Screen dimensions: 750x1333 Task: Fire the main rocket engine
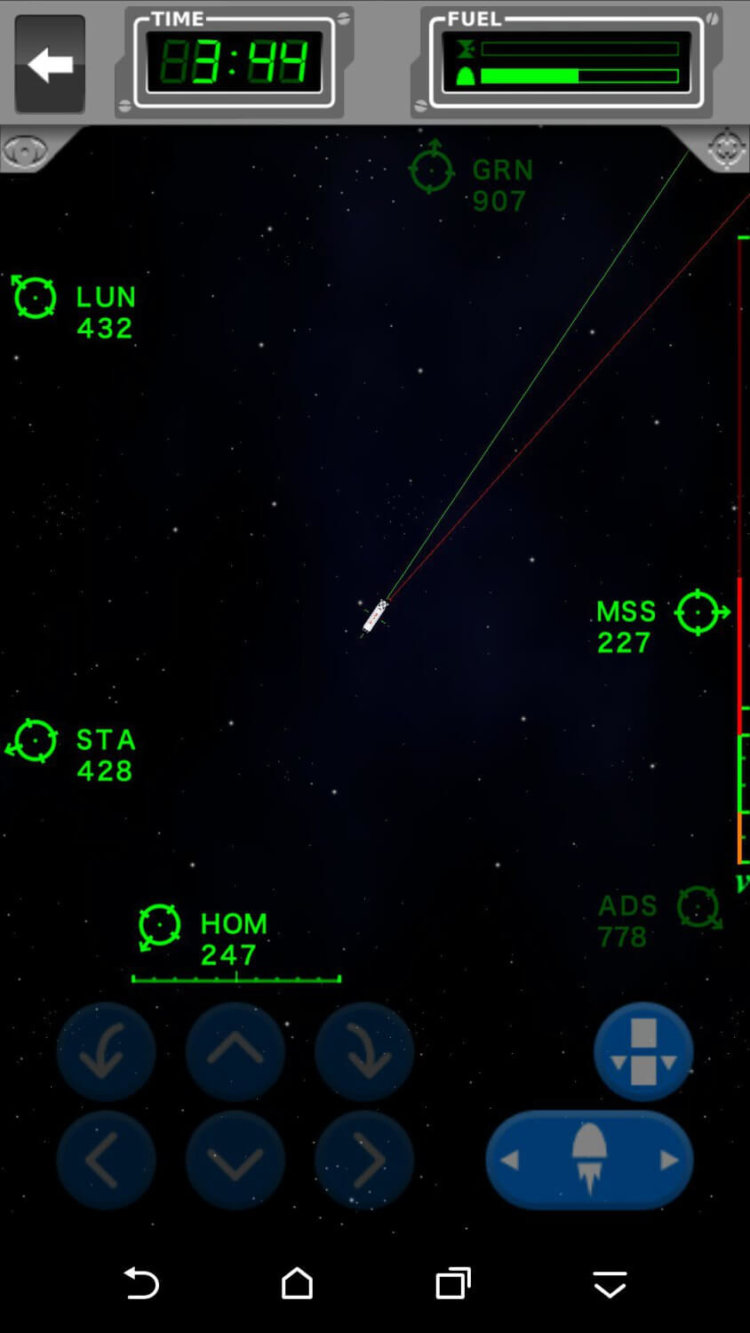(x=589, y=1160)
